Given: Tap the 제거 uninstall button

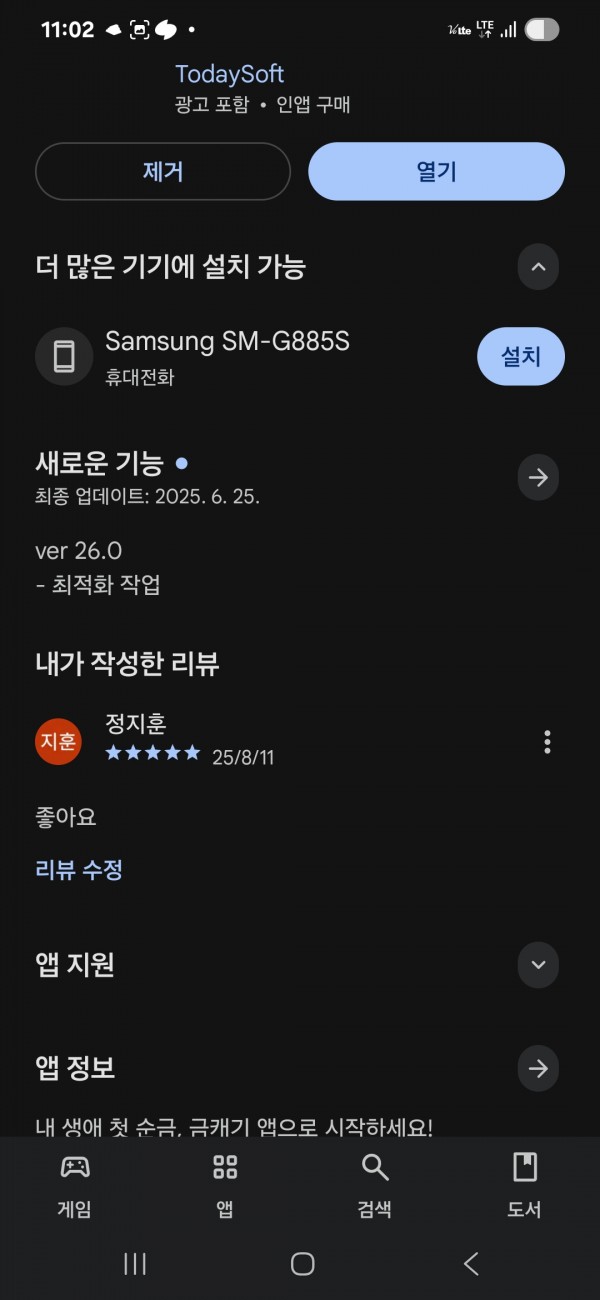Looking at the screenshot, I should click(163, 171).
